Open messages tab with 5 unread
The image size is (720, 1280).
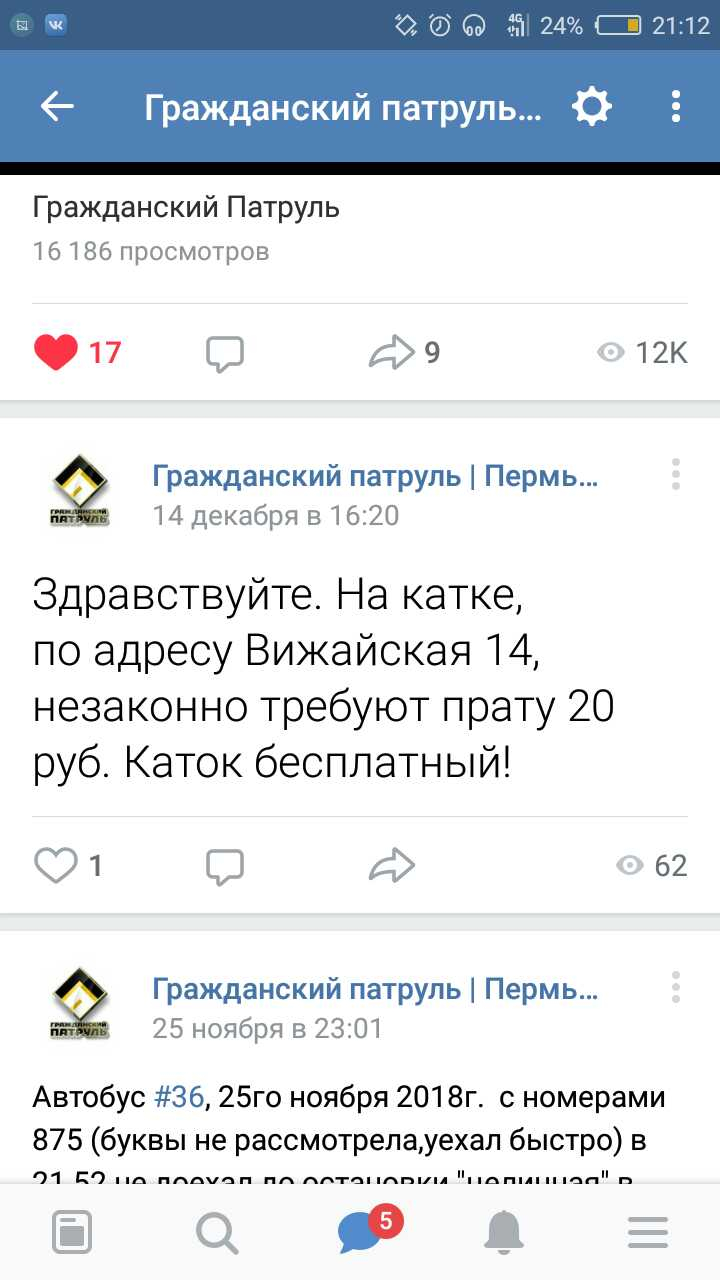[360, 1232]
